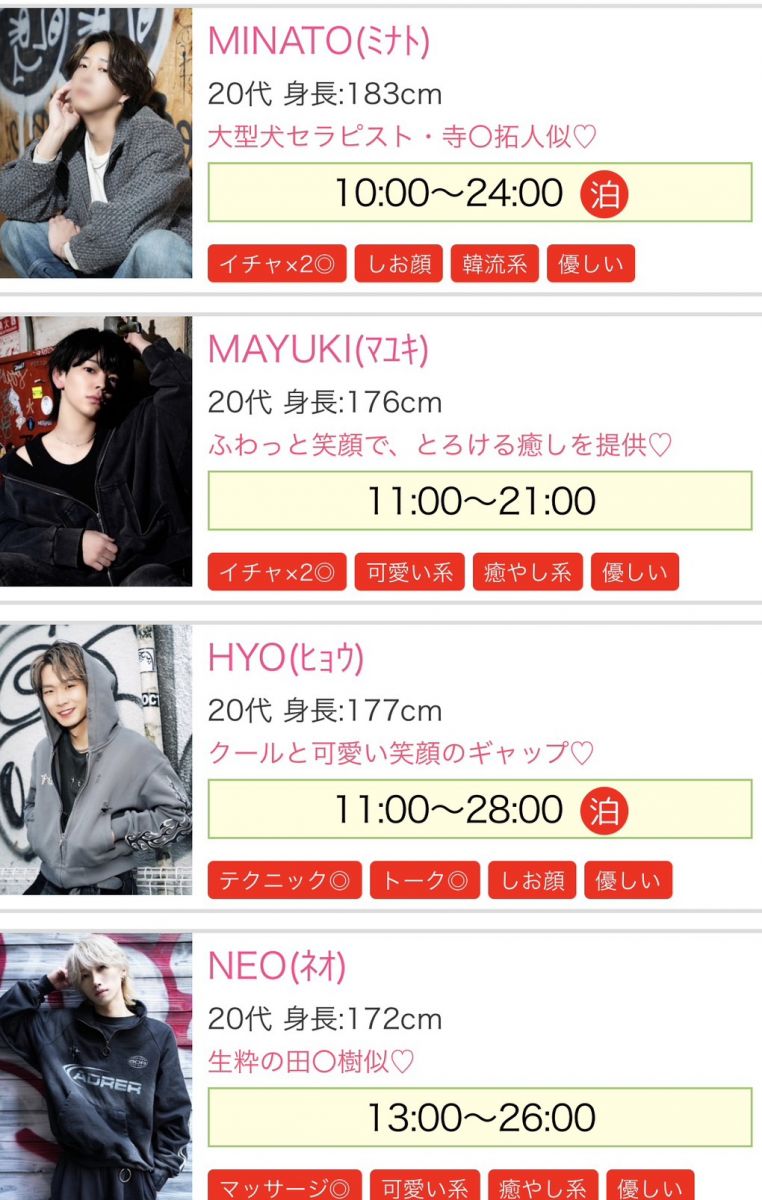The image size is (762, 1200).
Task: Open NEO's profile photo
Action: (96, 1066)
